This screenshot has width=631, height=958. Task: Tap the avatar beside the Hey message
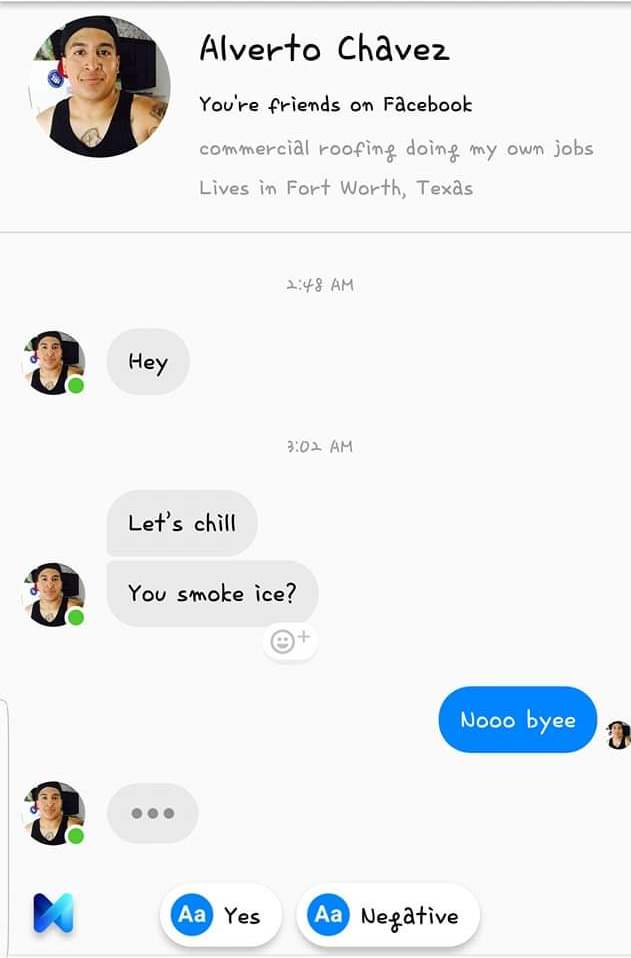click(53, 362)
